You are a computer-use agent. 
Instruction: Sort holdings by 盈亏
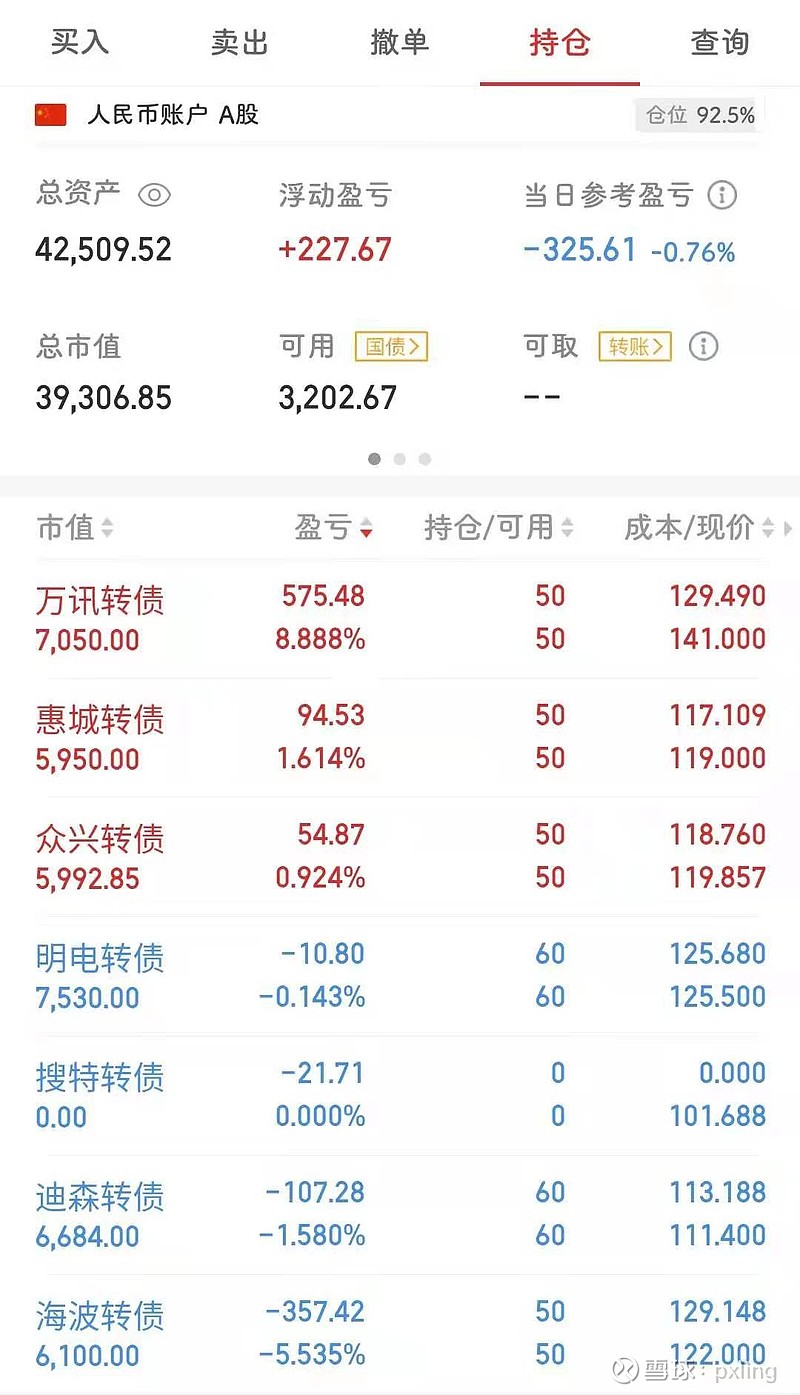click(x=333, y=527)
